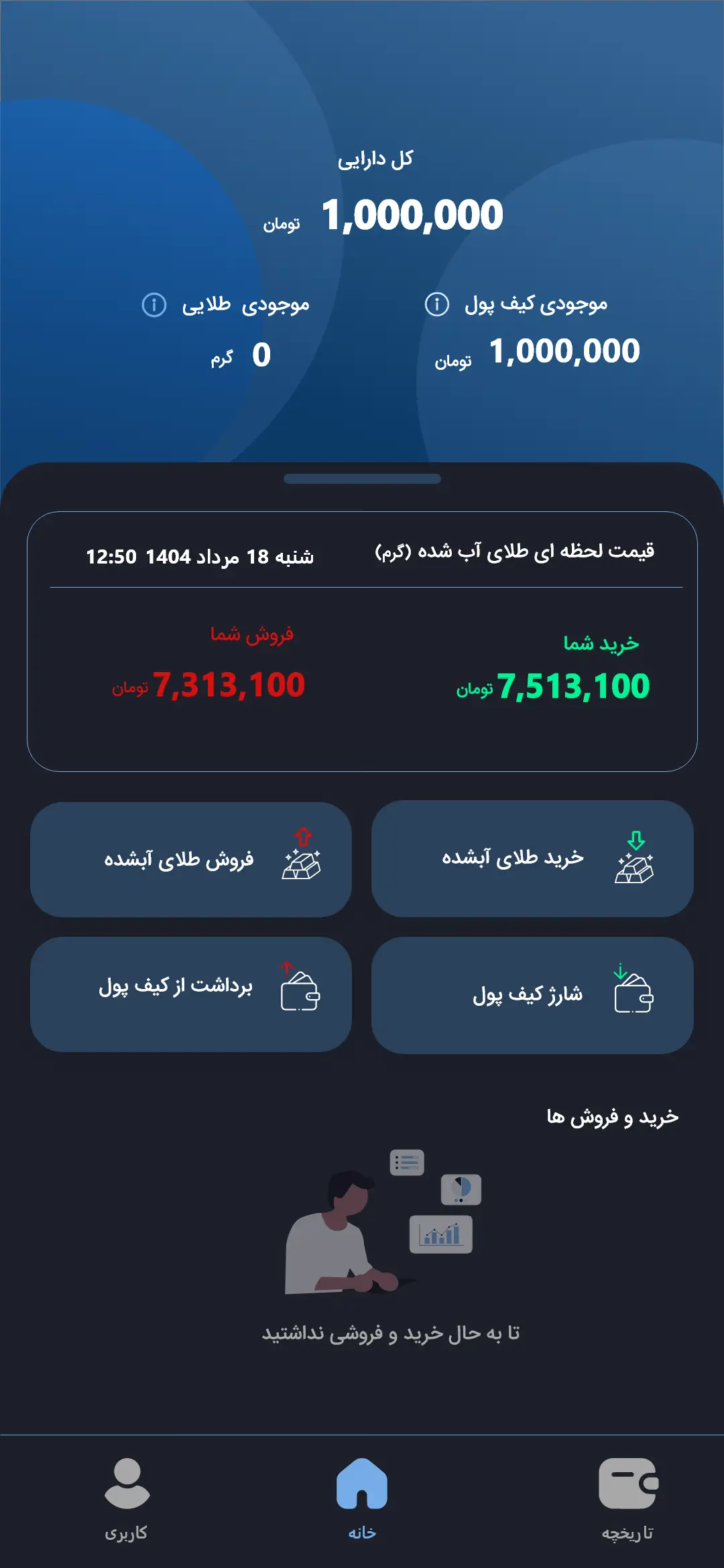Open info icon for wallet balance (موجودی کیف پول)
Image resolution: width=724 pixels, height=1568 pixels.
click(x=437, y=304)
